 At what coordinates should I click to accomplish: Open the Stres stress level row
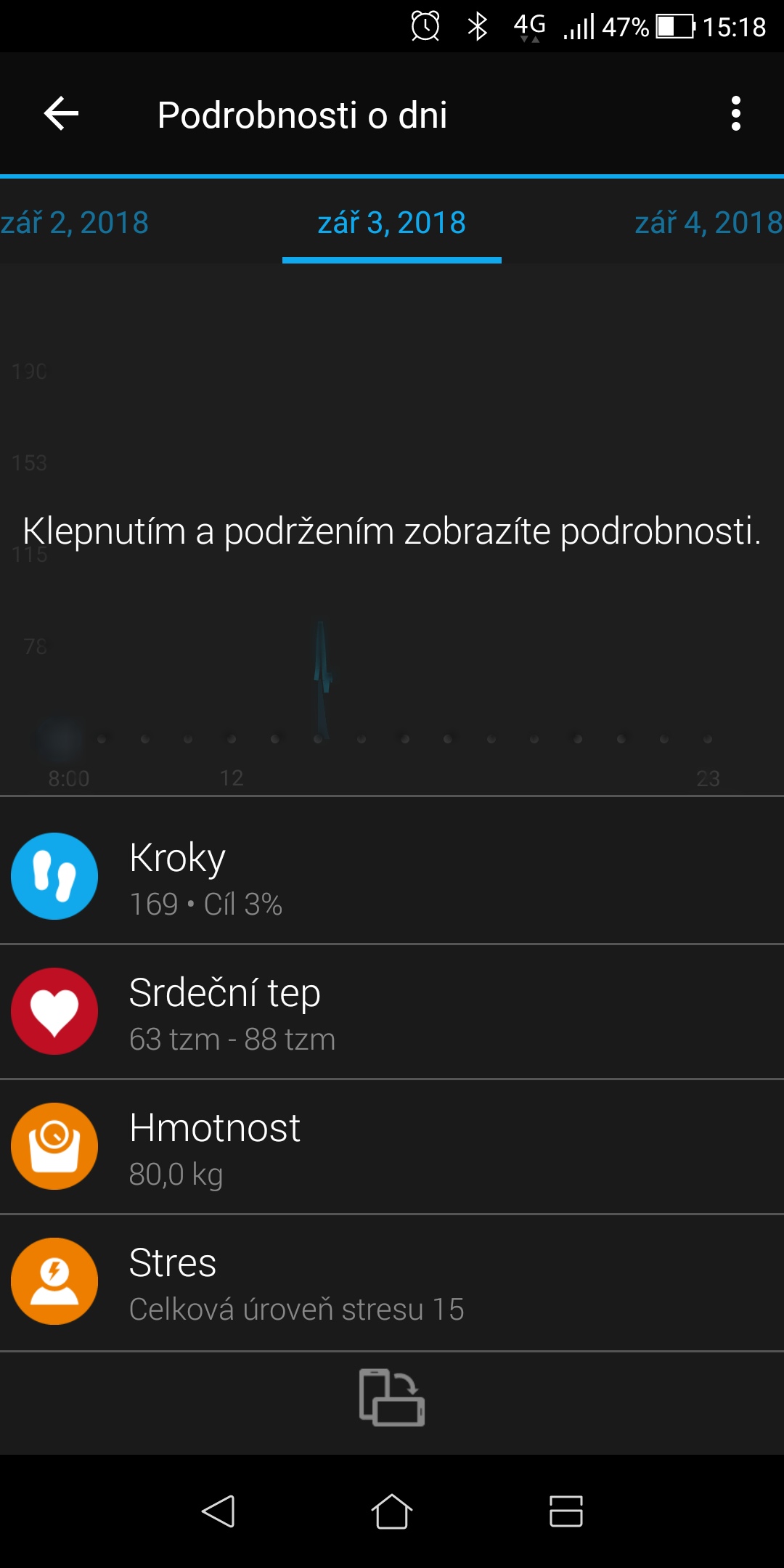click(x=392, y=1281)
